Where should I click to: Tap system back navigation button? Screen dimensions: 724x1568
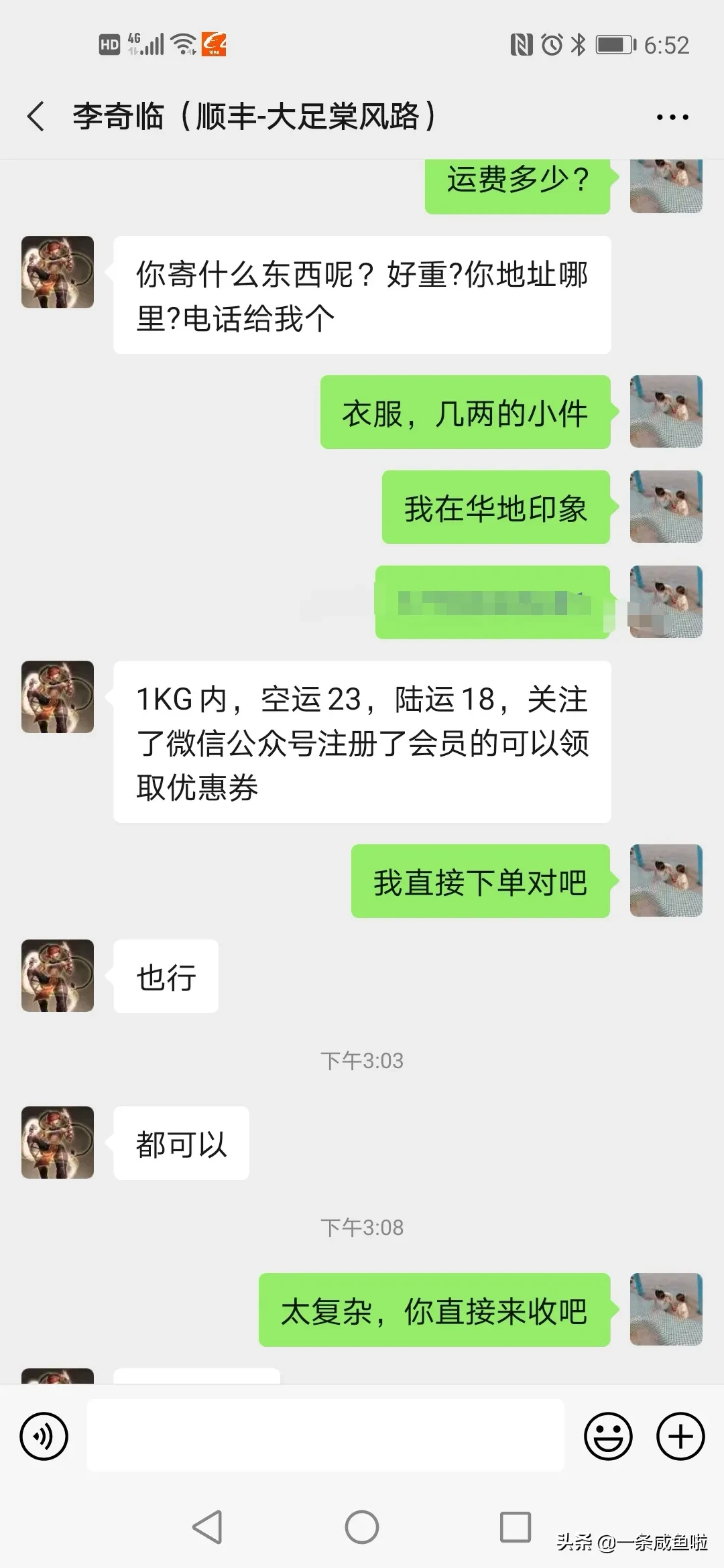[207, 1527]
